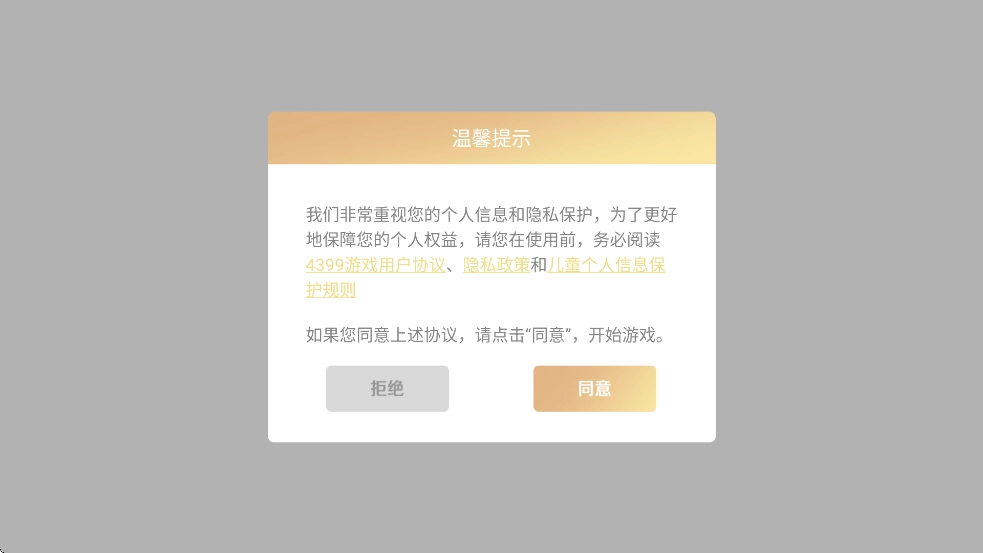Tap 同意 to accept the agreement
Image resolution: width=983 pixels, height=553 pixels.
point(594,389)
